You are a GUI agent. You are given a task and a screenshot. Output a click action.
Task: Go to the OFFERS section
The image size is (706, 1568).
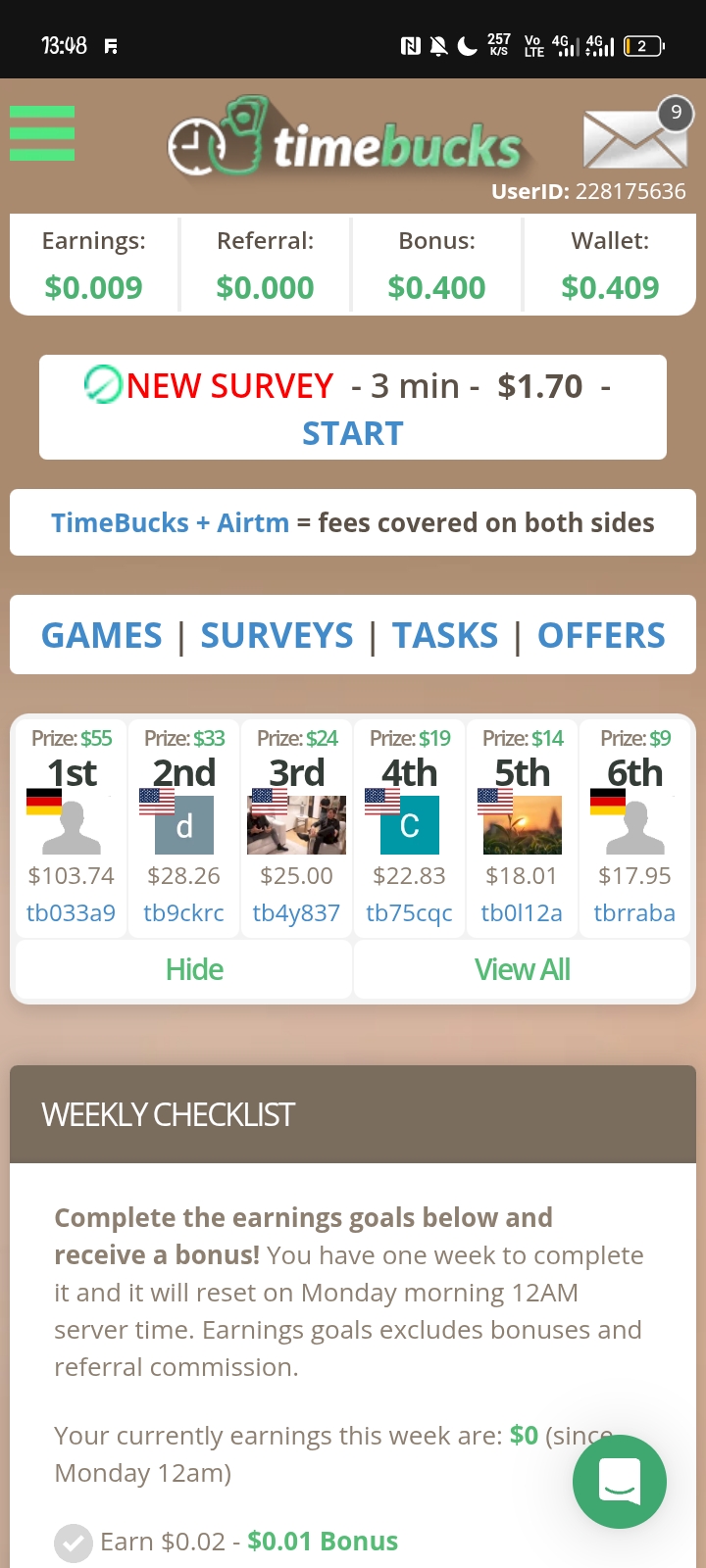pyautogui.click(x=601, y=636)
